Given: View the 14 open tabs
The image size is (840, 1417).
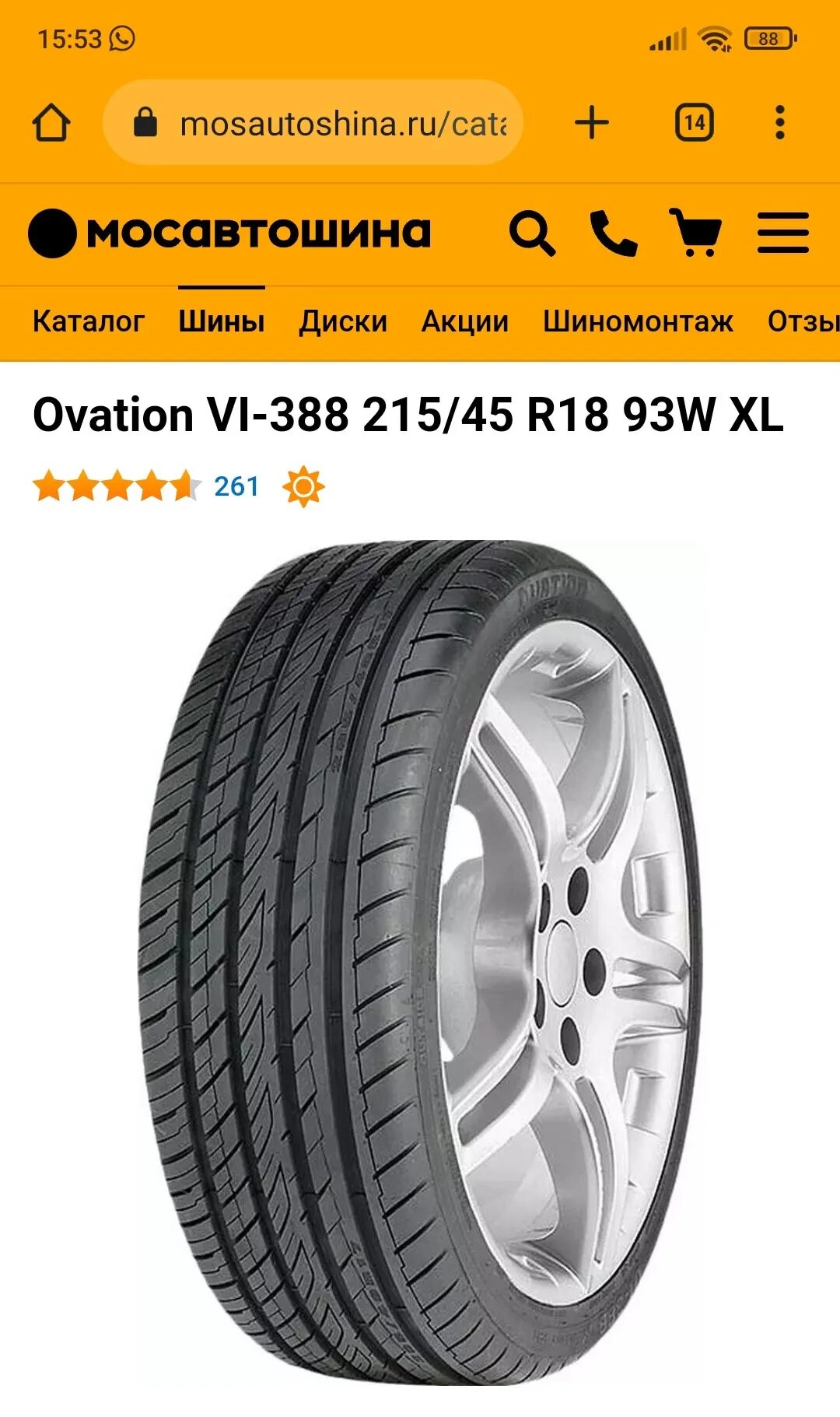Looking at the screenshot, I should (694, 123).
